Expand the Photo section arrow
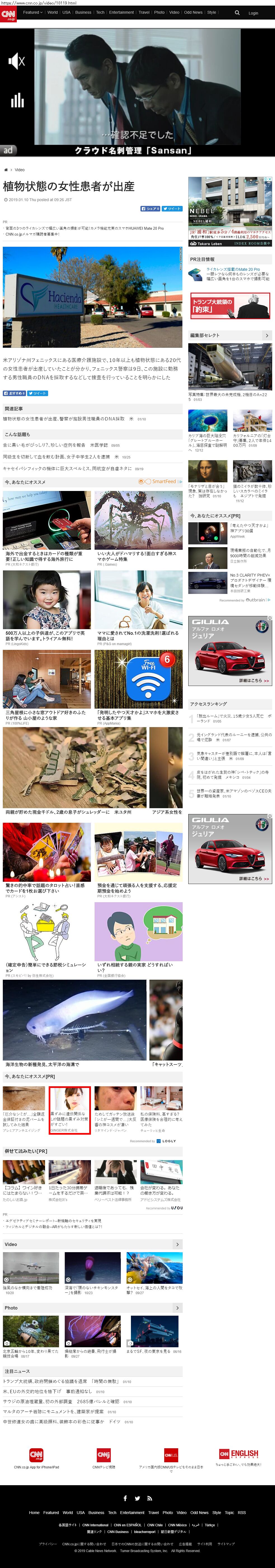This screenshot has height=1568, width=275. click(x=177, y=1308)
